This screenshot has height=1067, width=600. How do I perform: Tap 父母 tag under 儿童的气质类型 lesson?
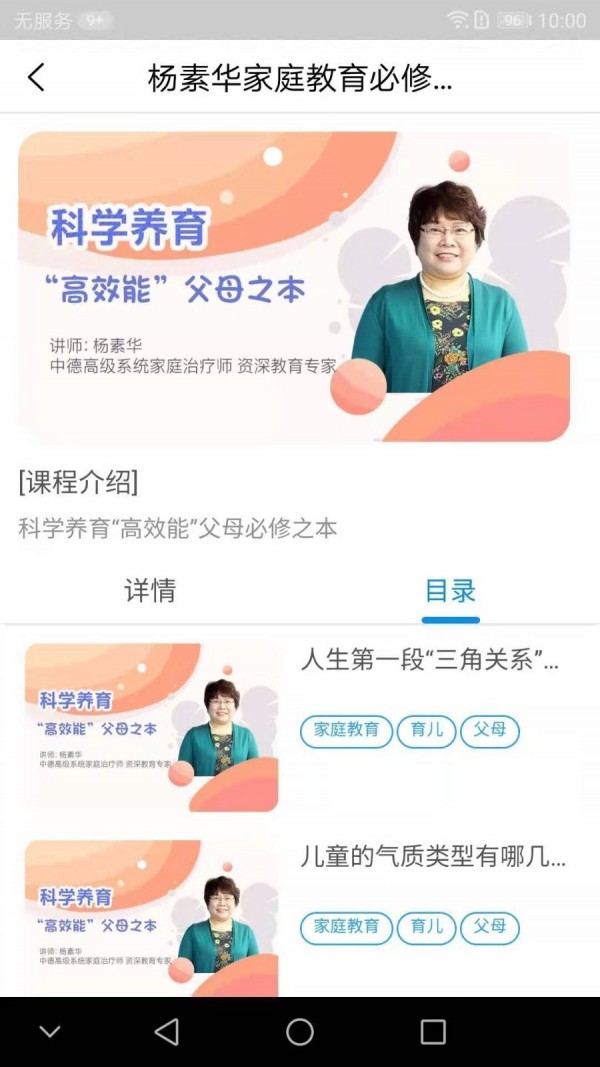[489, 927]
